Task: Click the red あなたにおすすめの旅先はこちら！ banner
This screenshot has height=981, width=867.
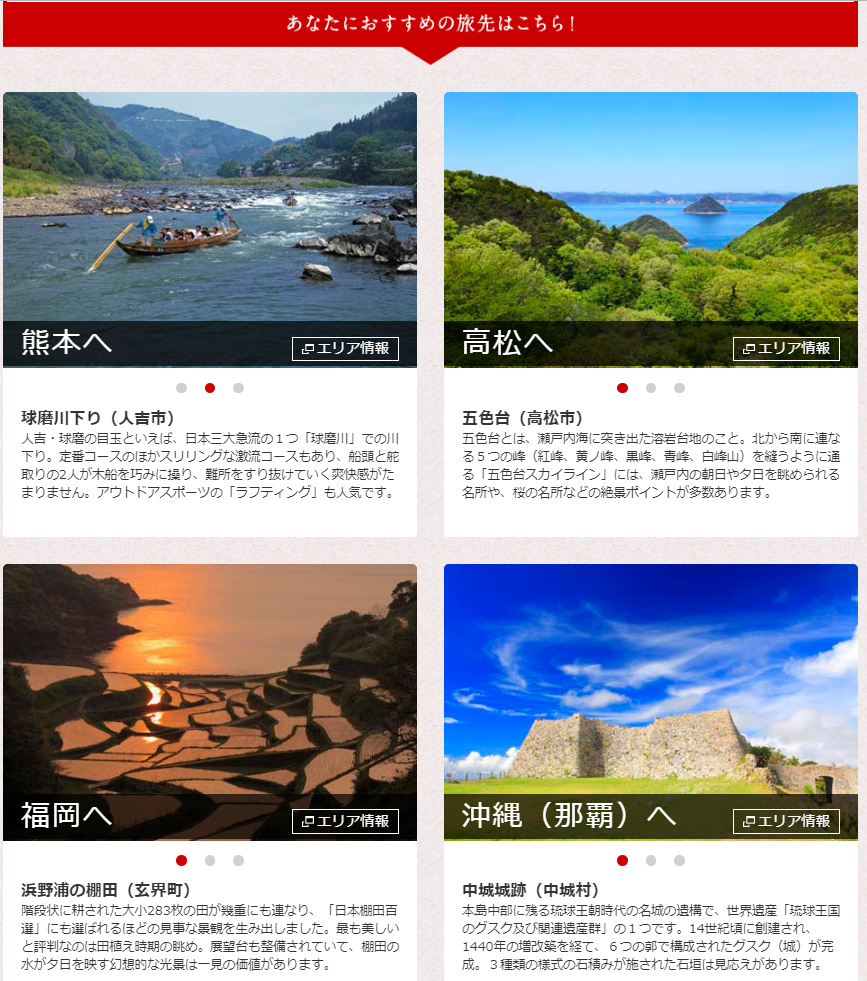Action: coord(433,24)
